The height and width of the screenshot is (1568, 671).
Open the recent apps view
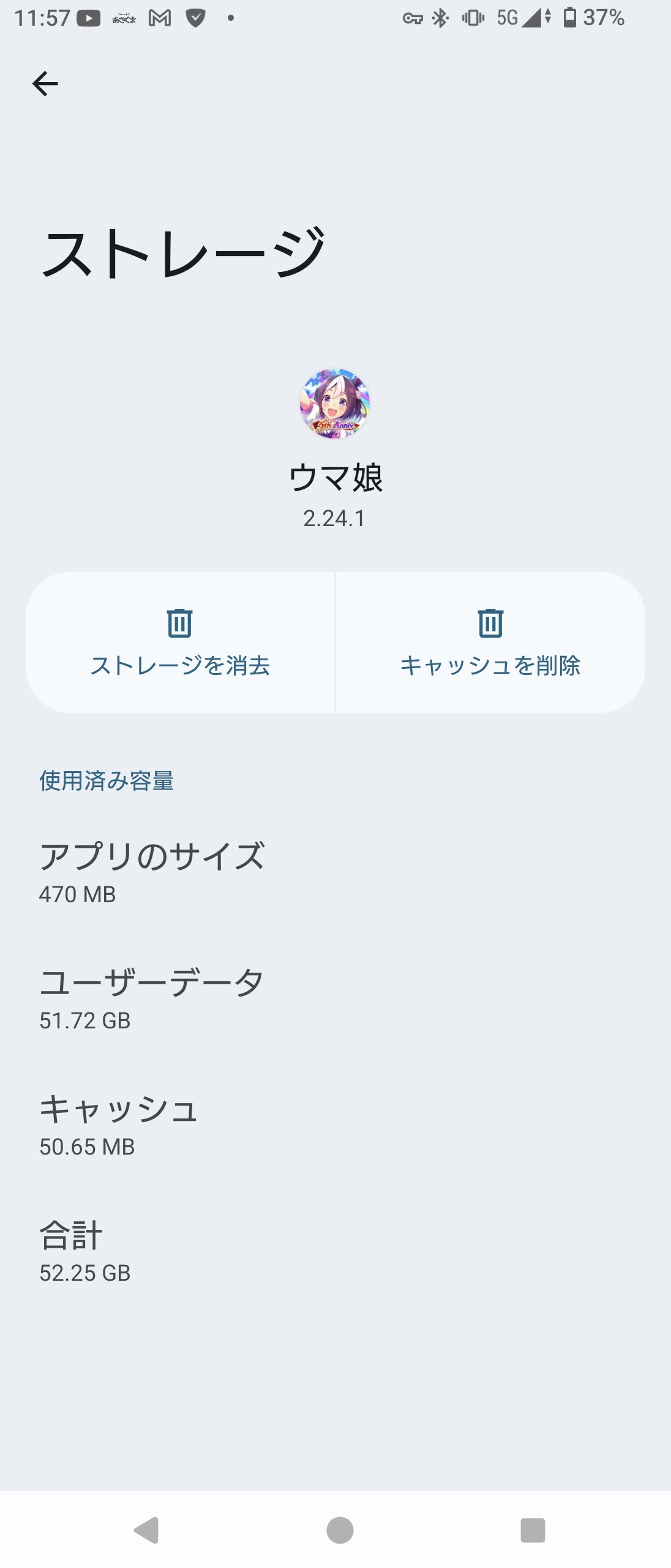pyautogui.click(x=533, y=1530)
